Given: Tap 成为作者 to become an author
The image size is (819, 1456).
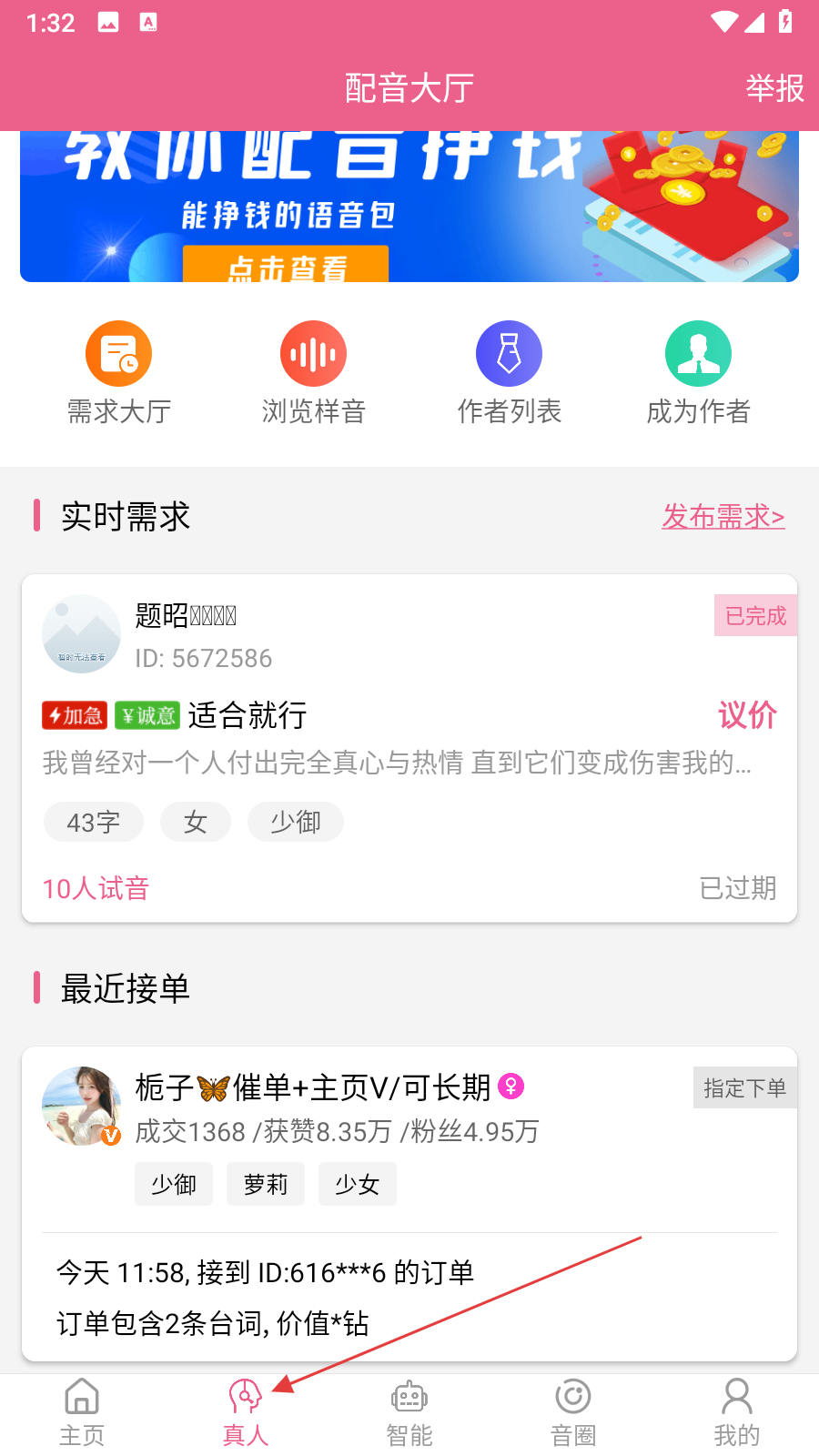Looking at the screenshot, I should [x=698, y=373].
